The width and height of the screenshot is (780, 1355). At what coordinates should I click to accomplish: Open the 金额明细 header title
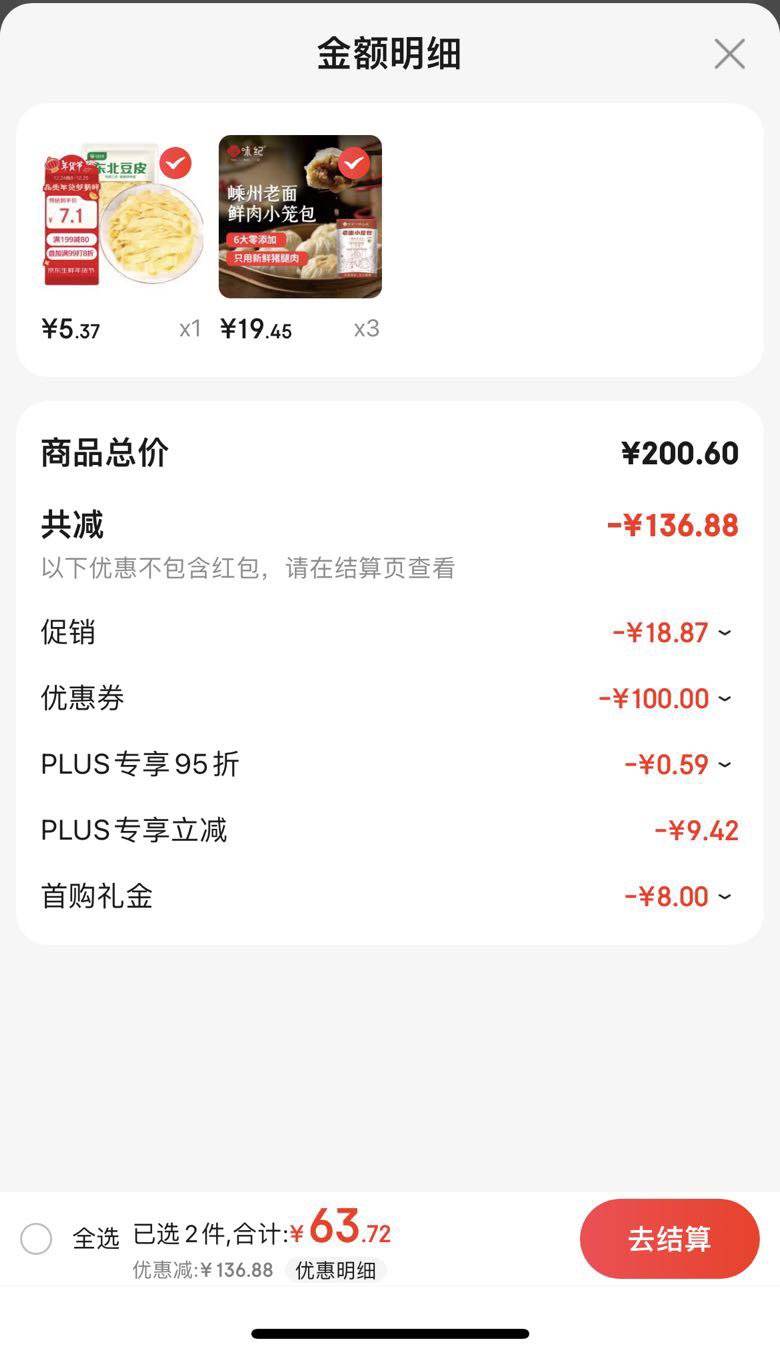coord(390,52)
